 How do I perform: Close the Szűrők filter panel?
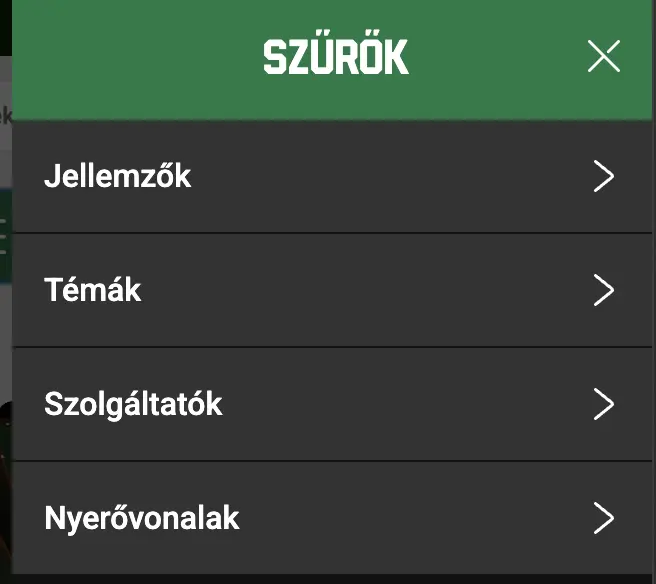pos(604,57)
